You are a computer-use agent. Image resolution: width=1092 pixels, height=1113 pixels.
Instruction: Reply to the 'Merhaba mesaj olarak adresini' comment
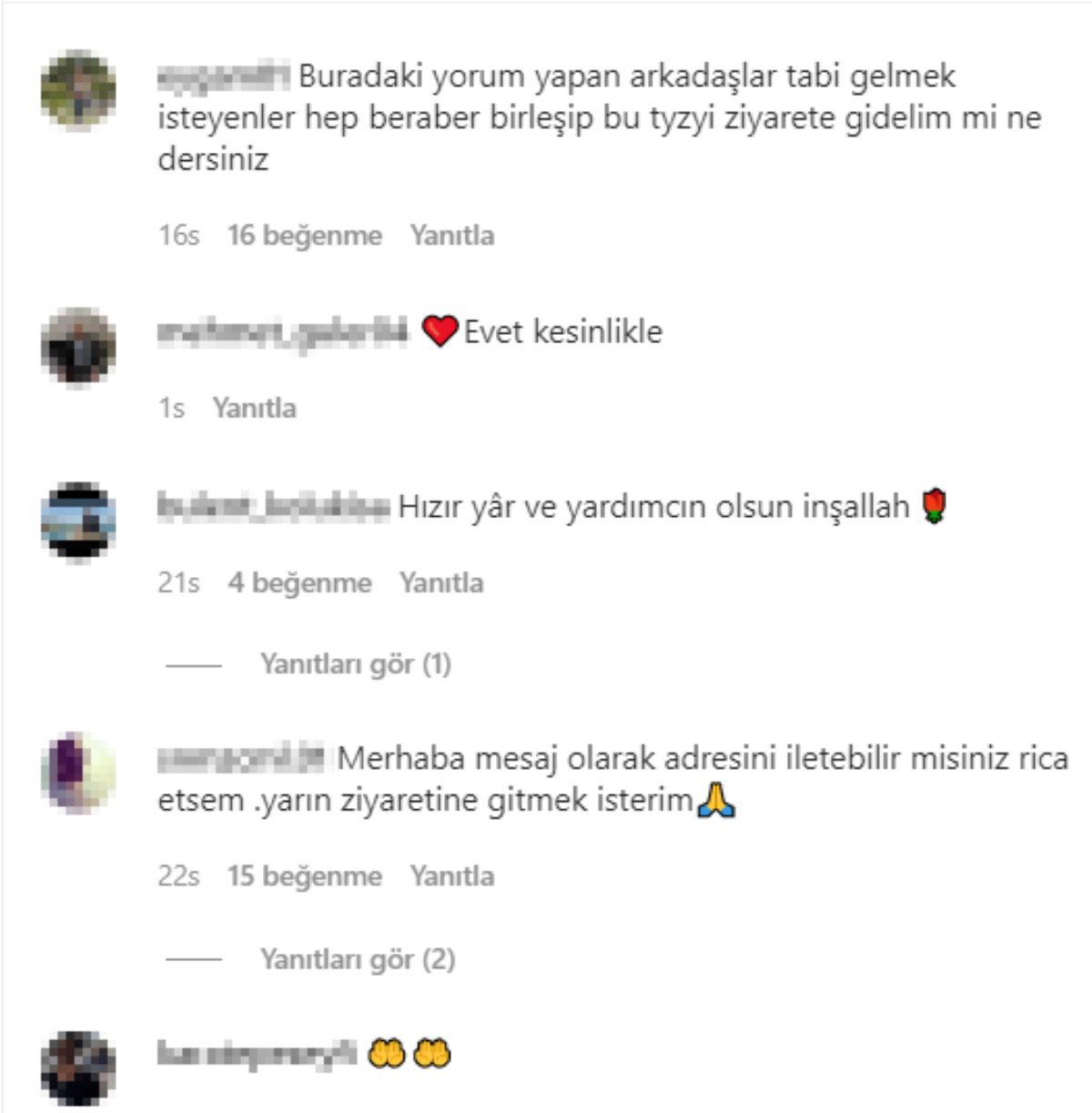(451, 876)
